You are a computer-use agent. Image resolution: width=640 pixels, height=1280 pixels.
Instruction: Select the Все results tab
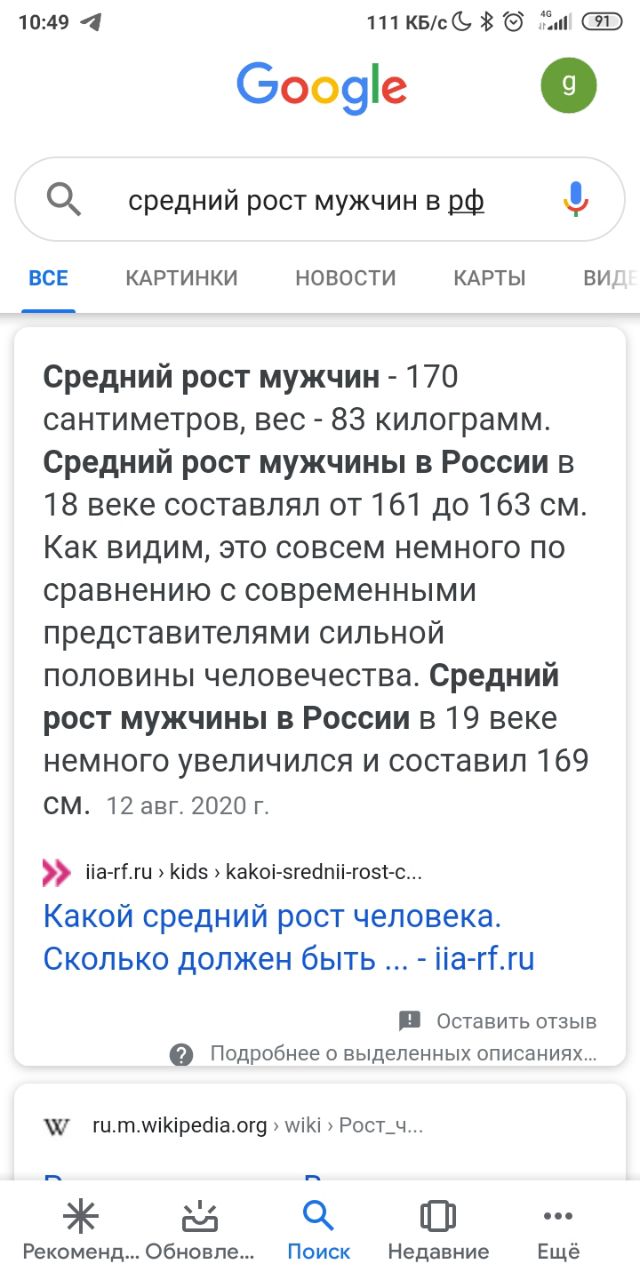coord(48,278)
